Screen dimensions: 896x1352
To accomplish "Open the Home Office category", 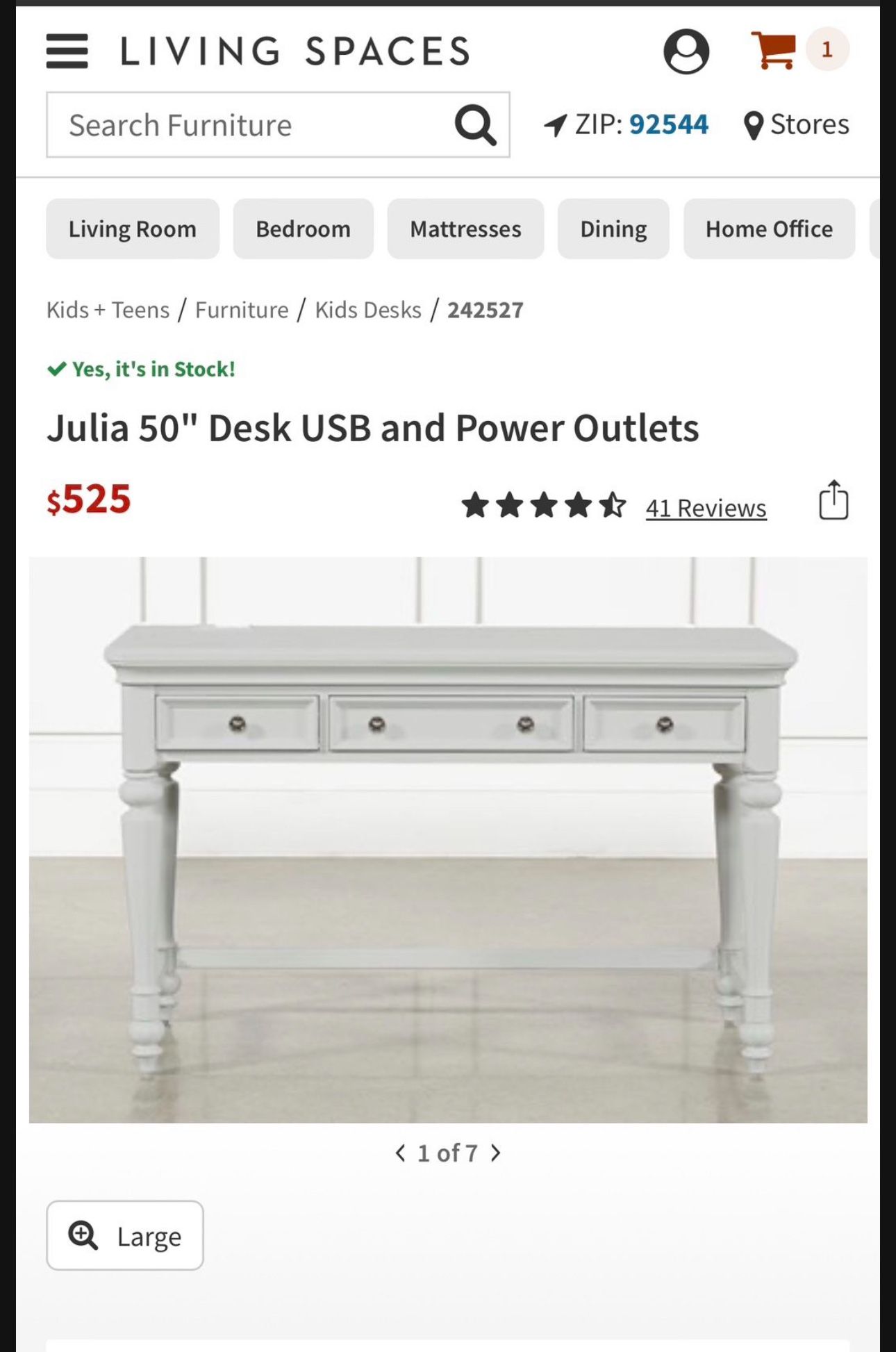I will [x=769, y=229].
